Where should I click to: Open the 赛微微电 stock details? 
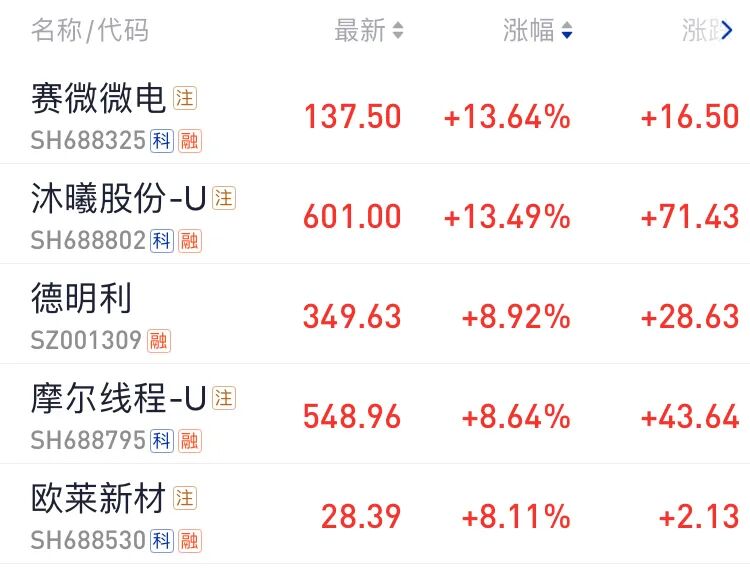pyautogui.click(x=99, y=99)
